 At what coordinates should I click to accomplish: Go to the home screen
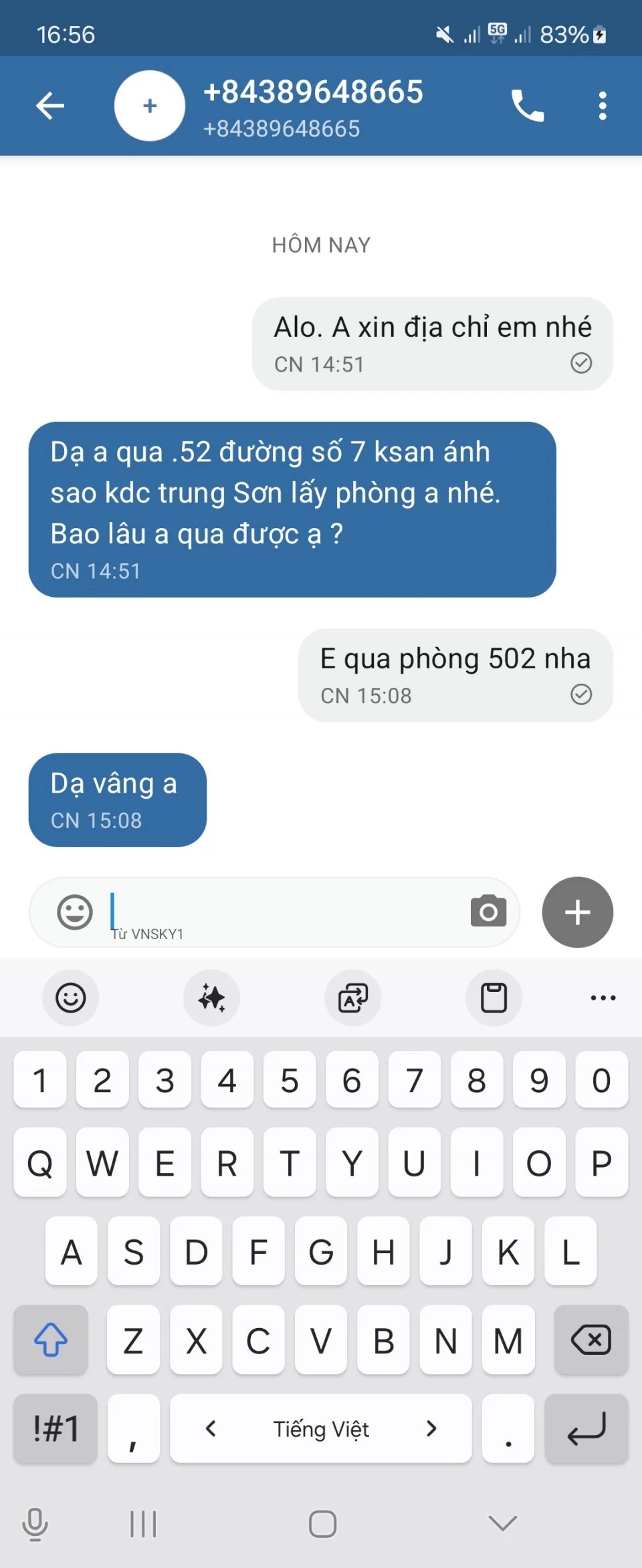(x=322, y=1524)
